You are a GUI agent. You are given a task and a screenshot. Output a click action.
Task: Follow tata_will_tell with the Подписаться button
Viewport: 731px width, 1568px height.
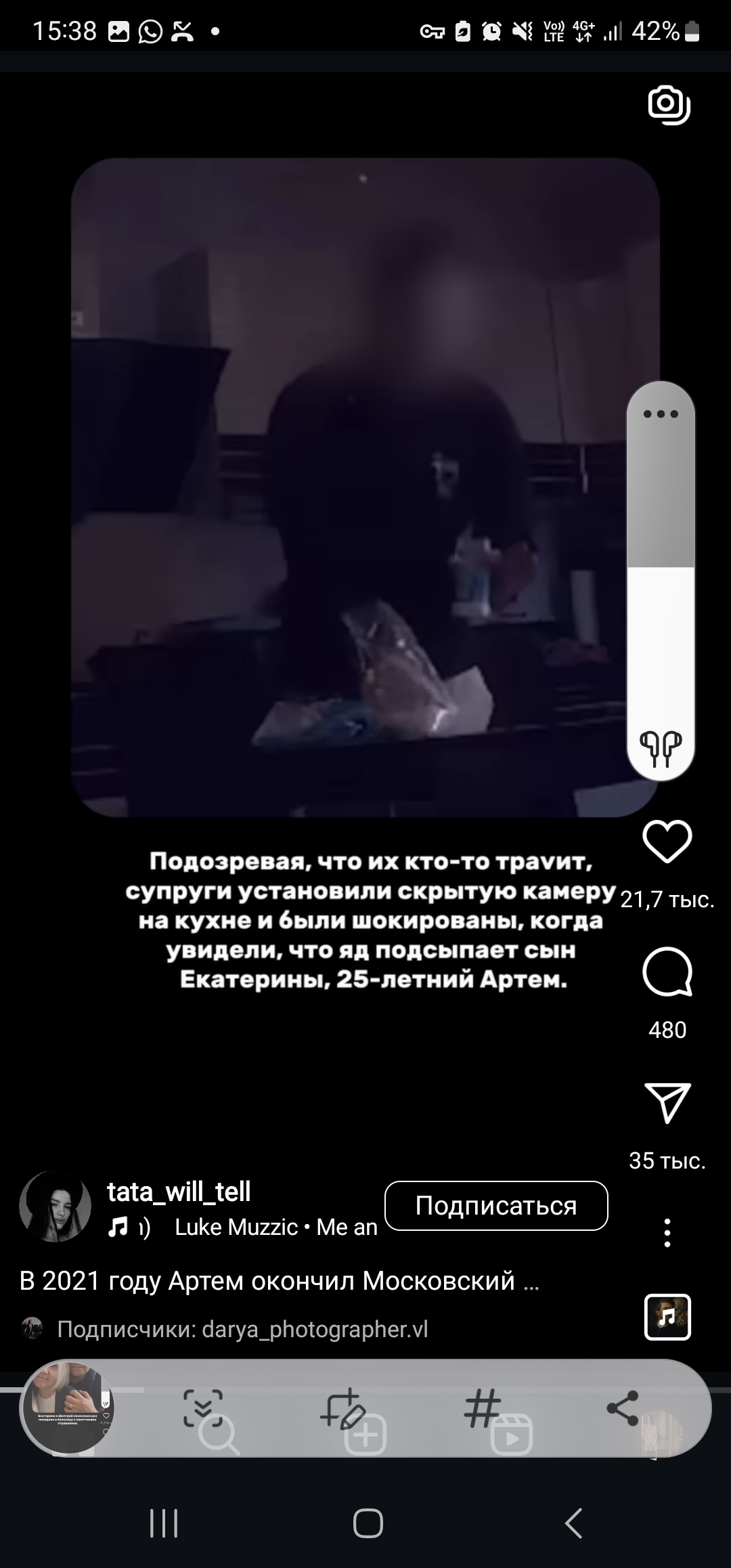tap(496, 1206)
